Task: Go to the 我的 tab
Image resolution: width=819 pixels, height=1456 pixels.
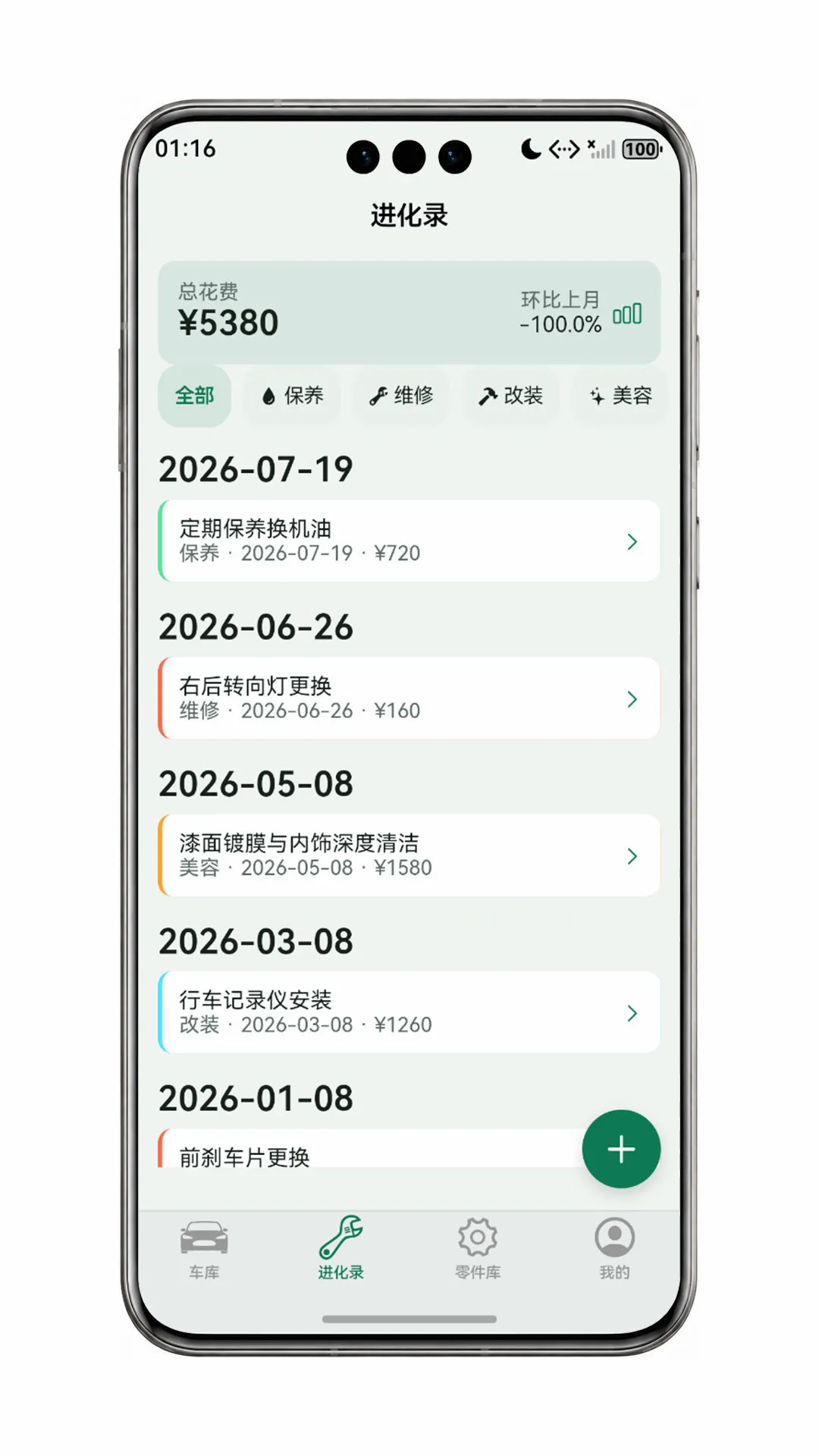Action: pyautogui.click(x=614, y=1249)
